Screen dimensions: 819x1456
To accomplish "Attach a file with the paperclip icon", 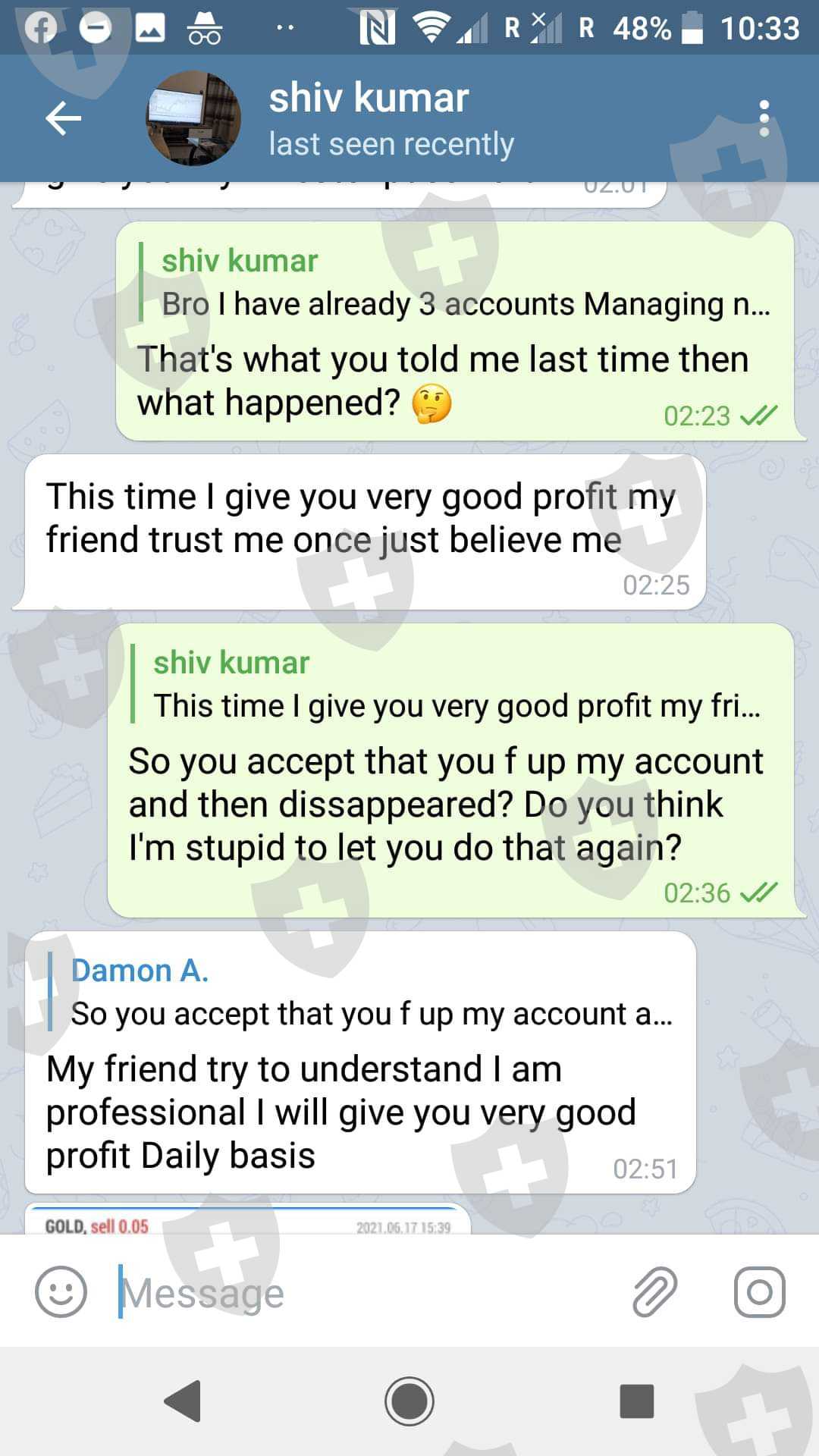I will click(654, 1291).
